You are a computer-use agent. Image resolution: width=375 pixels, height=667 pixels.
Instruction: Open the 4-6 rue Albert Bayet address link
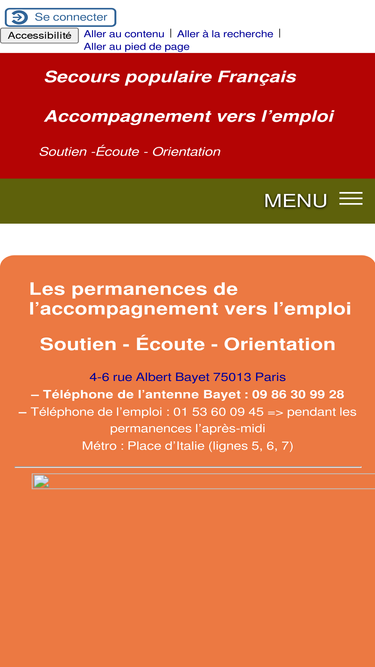point(188,377)
